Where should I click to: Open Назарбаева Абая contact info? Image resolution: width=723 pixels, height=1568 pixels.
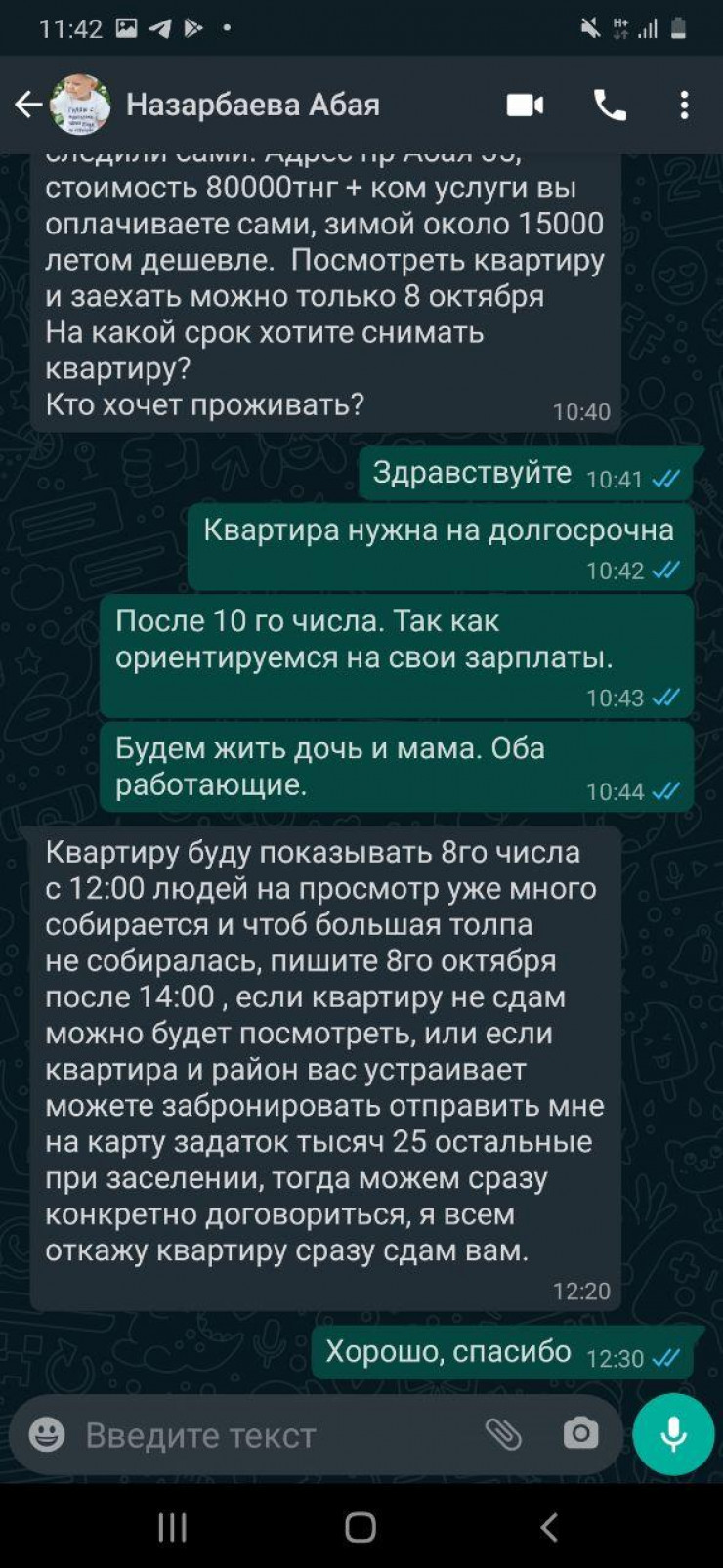(252, 105)
